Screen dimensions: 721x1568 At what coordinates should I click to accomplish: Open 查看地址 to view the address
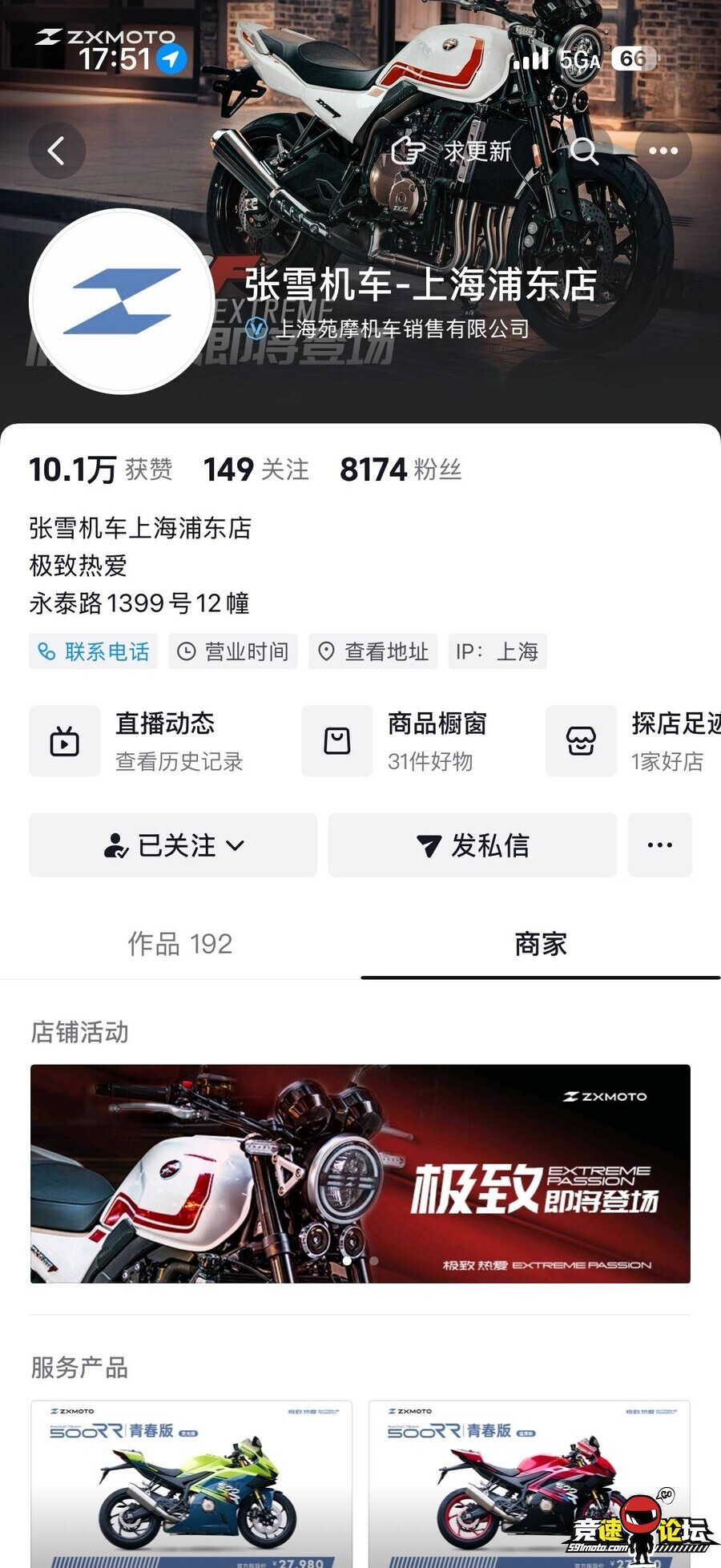click(373, 651)
